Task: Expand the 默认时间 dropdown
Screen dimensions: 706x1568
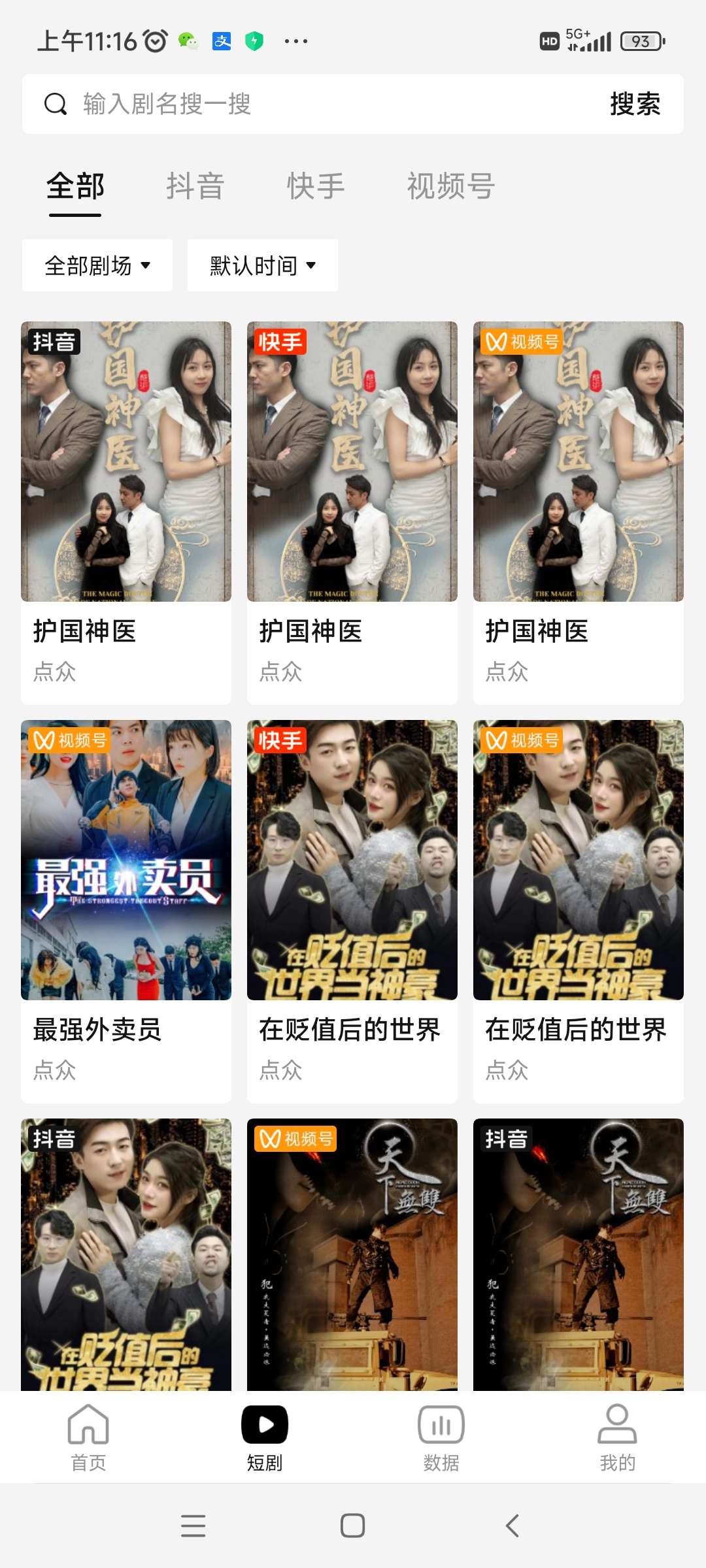Action: (263, 265)
